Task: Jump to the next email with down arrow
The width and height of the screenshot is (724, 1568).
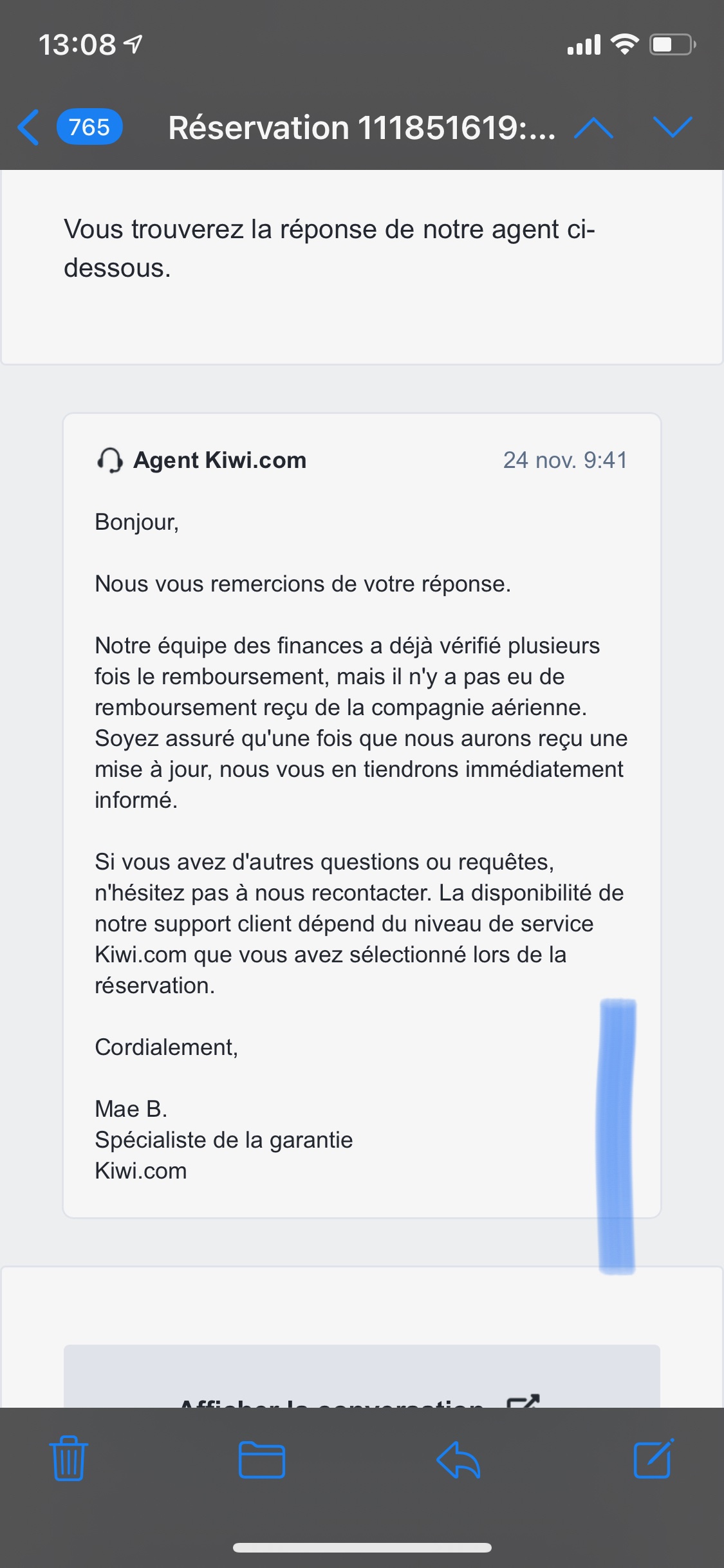Action: [x=672, y=127]
